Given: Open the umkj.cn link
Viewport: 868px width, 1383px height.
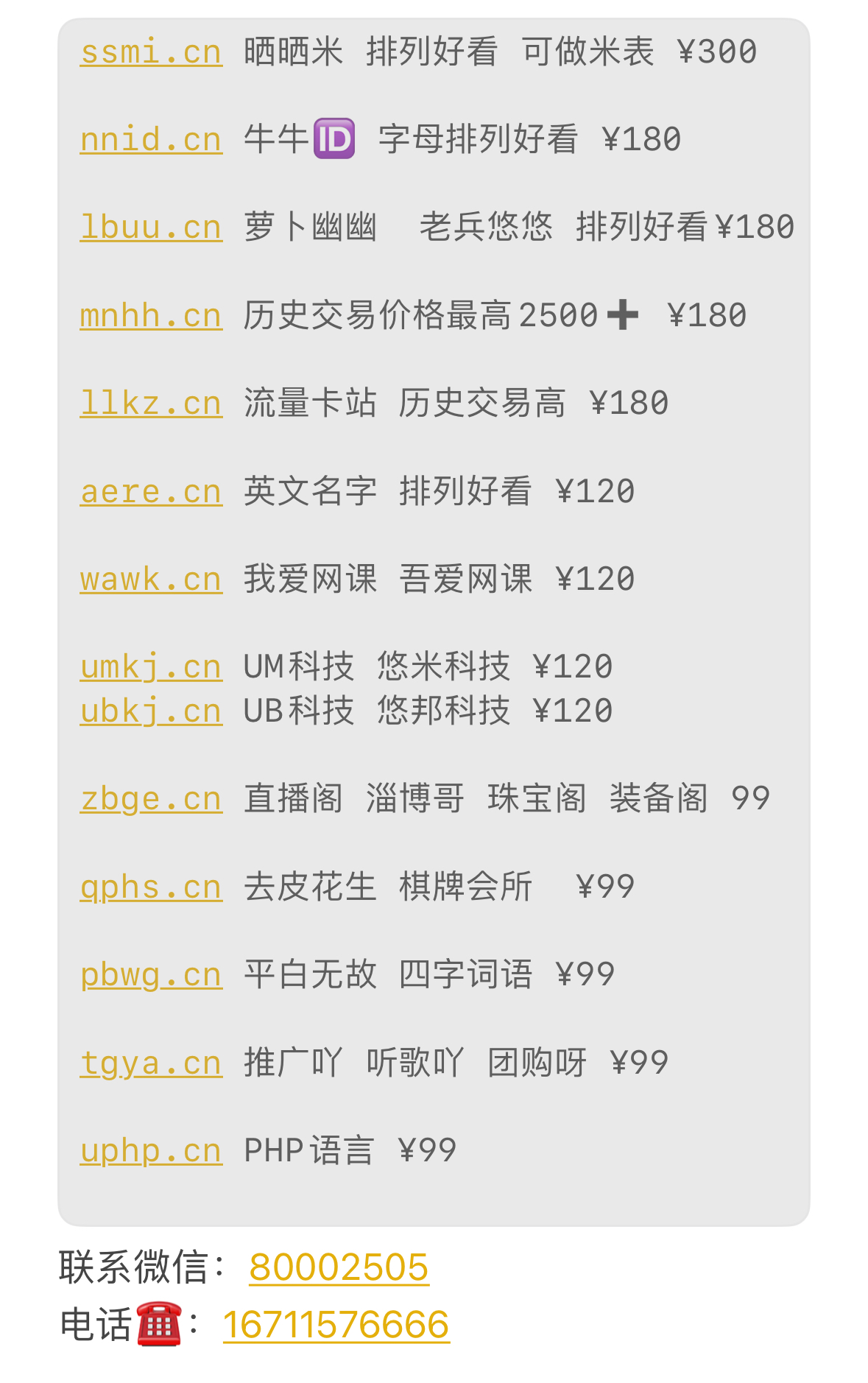Looking at the screenshot, I should [x=151, y=667].
